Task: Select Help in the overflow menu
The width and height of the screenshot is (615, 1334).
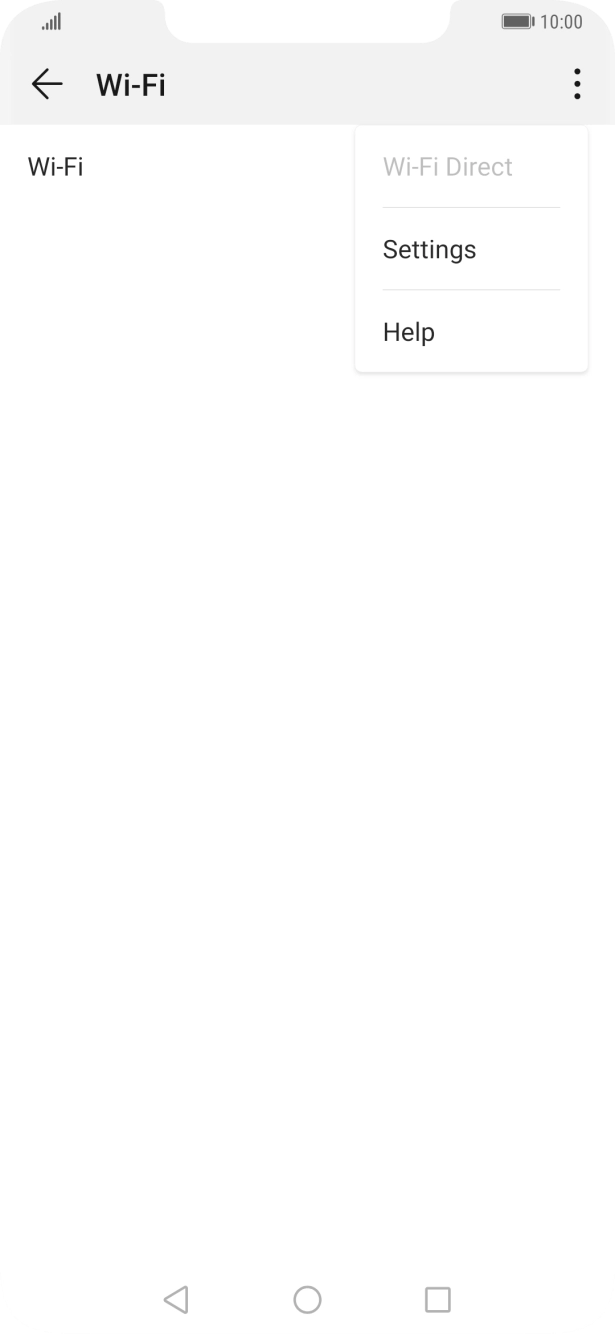Action: tap(409, 332)
